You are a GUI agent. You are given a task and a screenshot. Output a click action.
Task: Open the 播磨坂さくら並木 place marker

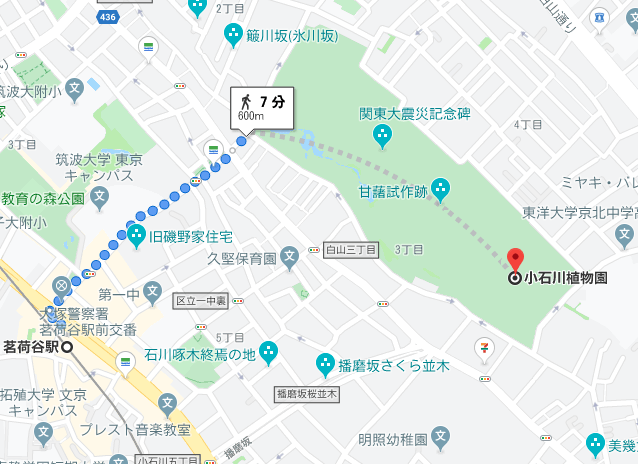click(x=325, y=363)
